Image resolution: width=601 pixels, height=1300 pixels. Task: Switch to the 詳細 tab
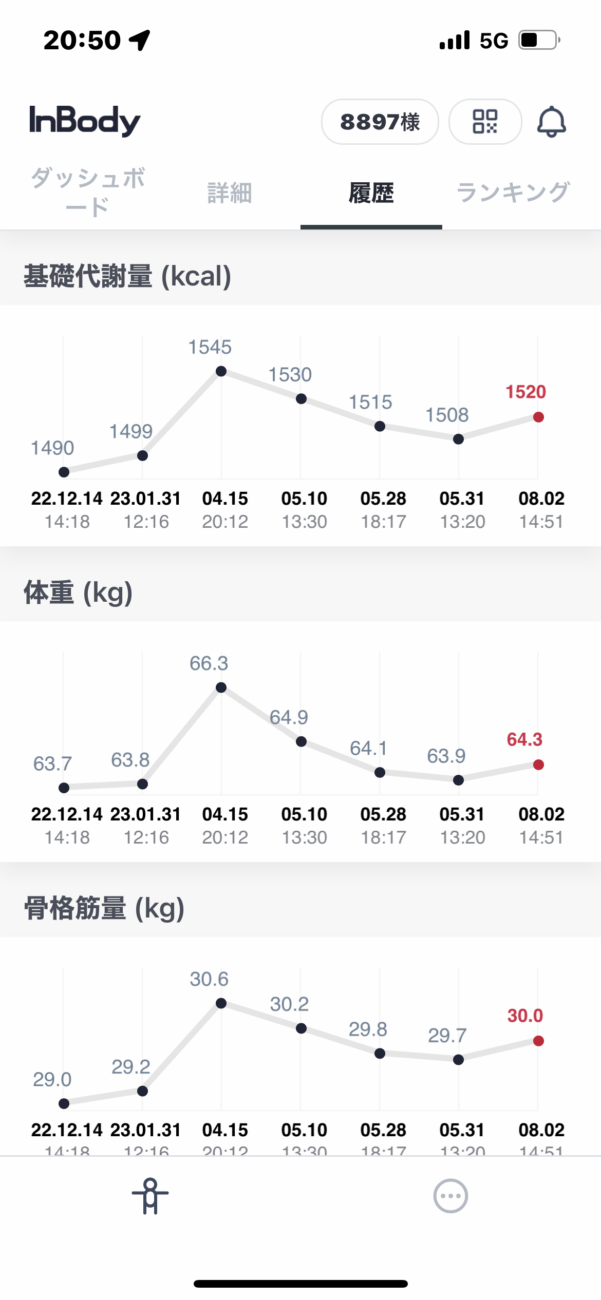tap(229, 193)
